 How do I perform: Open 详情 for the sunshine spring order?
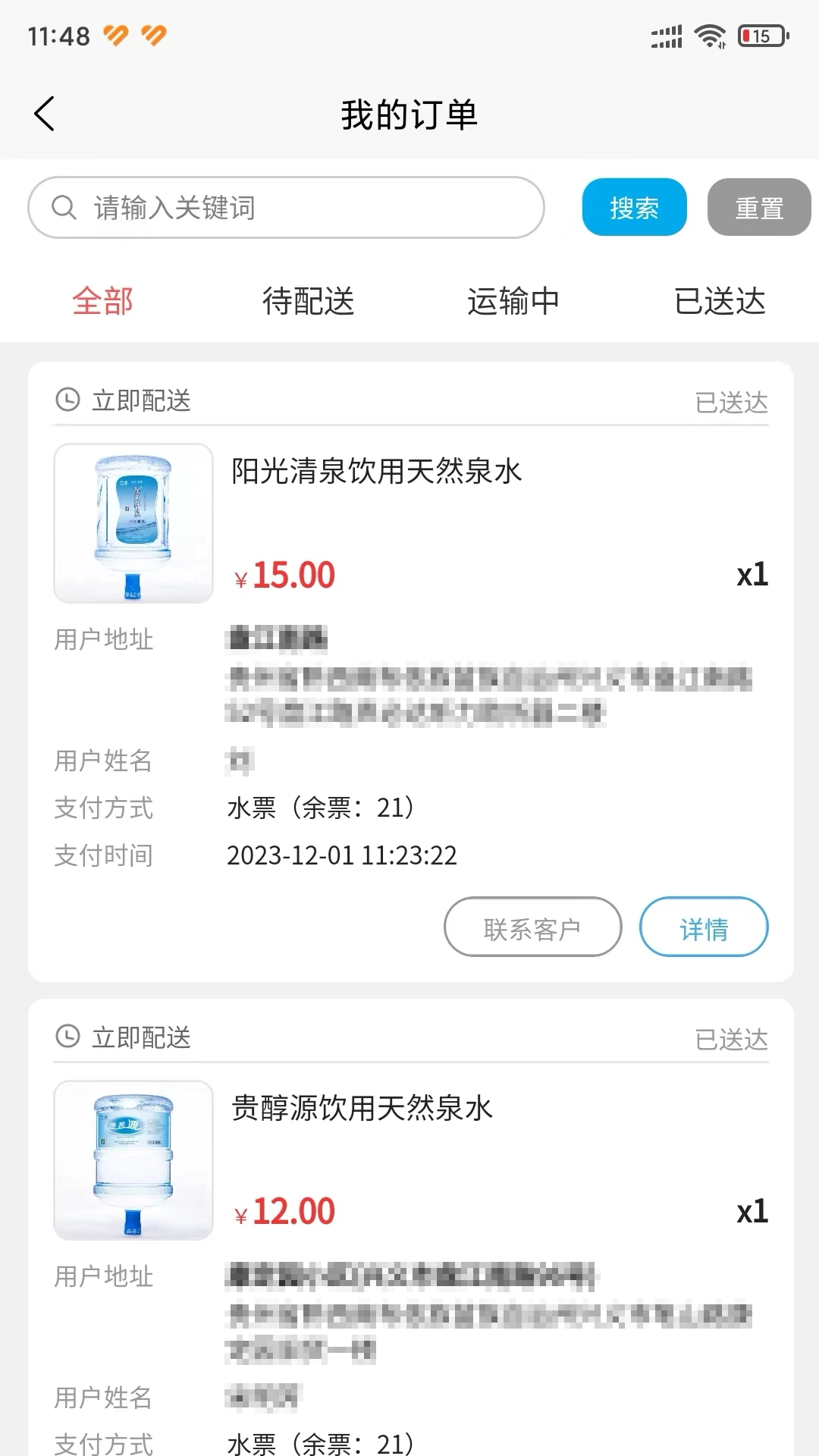coord(704,927)
